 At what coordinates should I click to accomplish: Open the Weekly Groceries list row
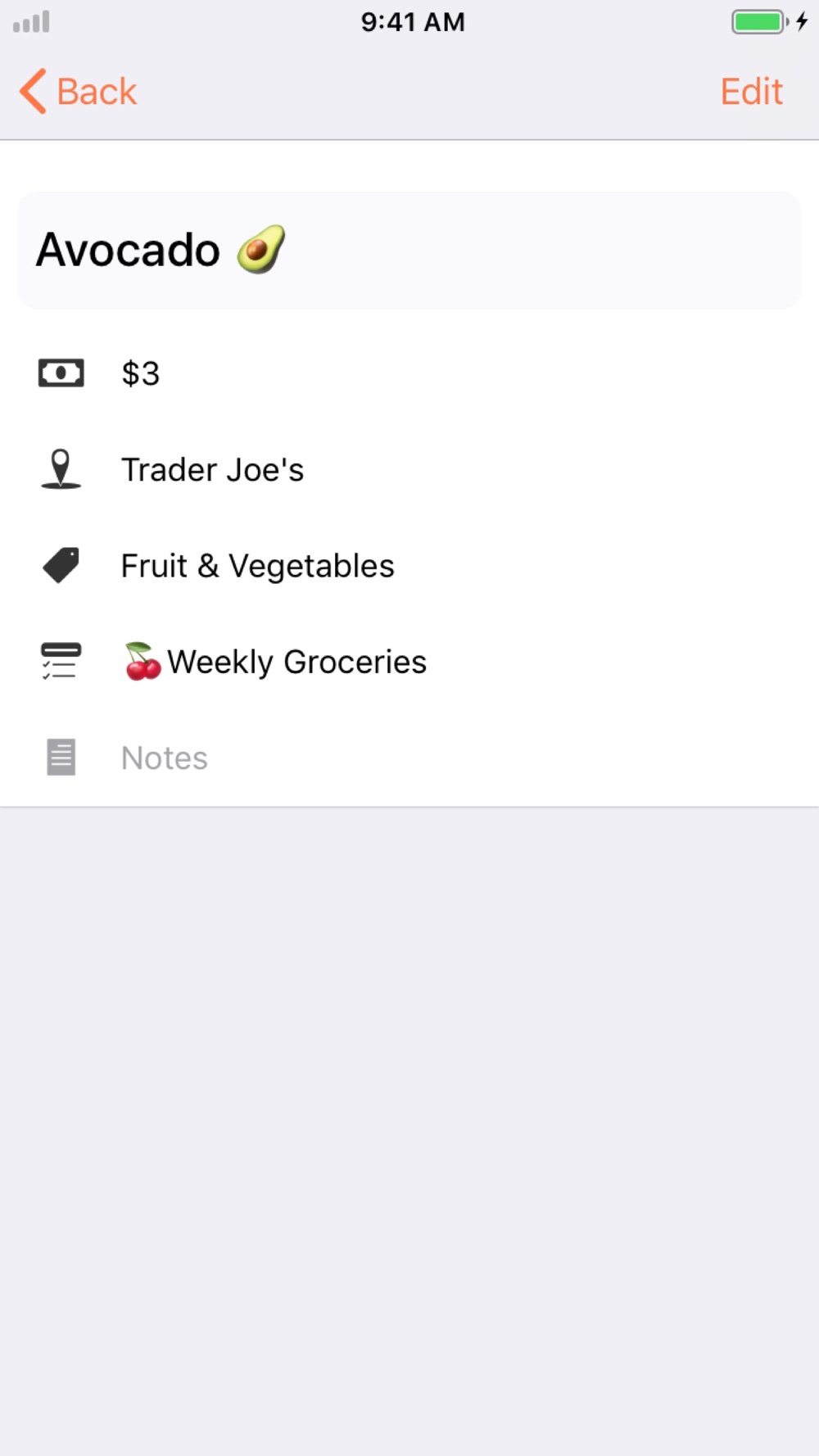coord(409,662)
